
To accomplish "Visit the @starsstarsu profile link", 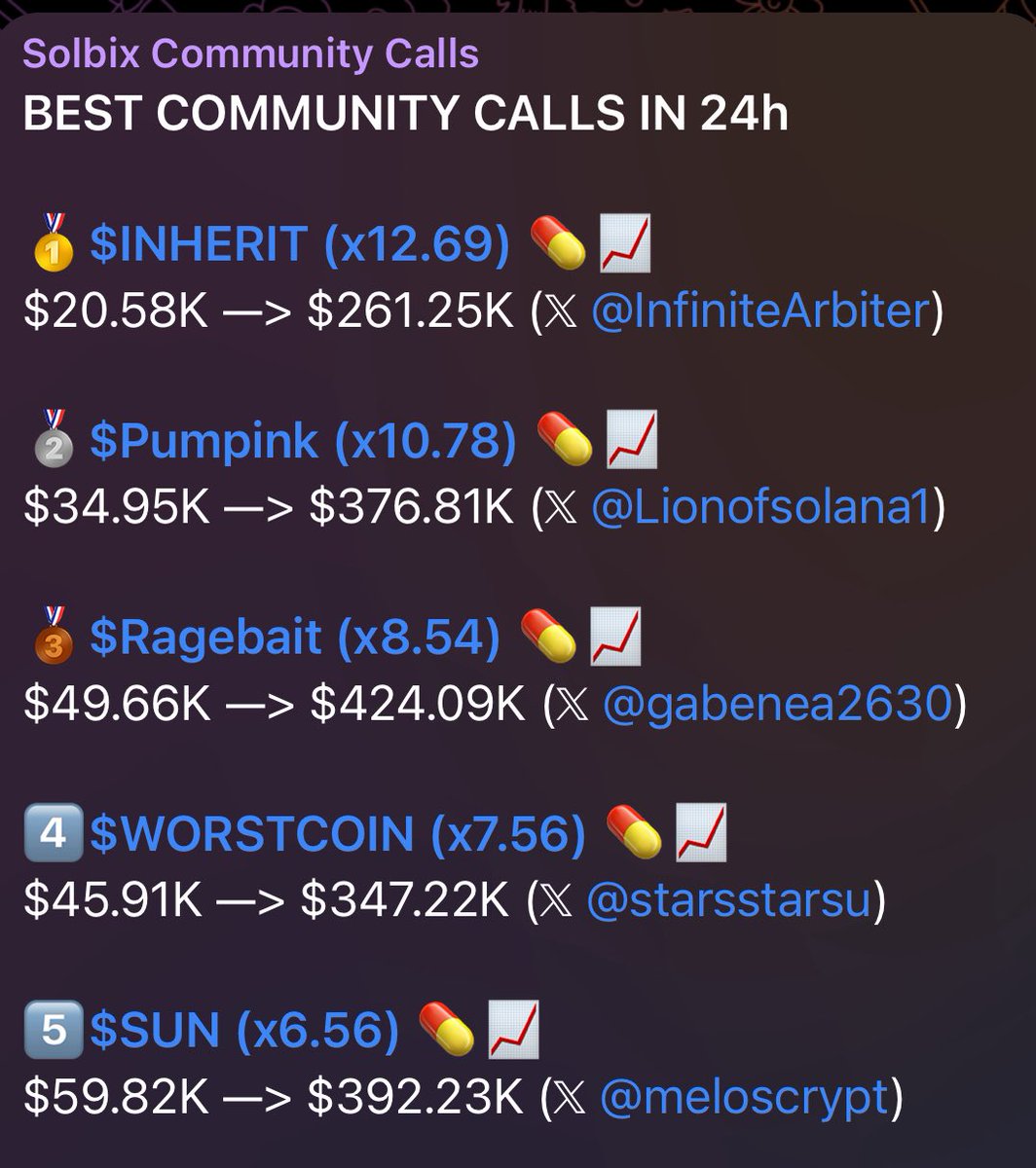I will click(x=728, y=901).
